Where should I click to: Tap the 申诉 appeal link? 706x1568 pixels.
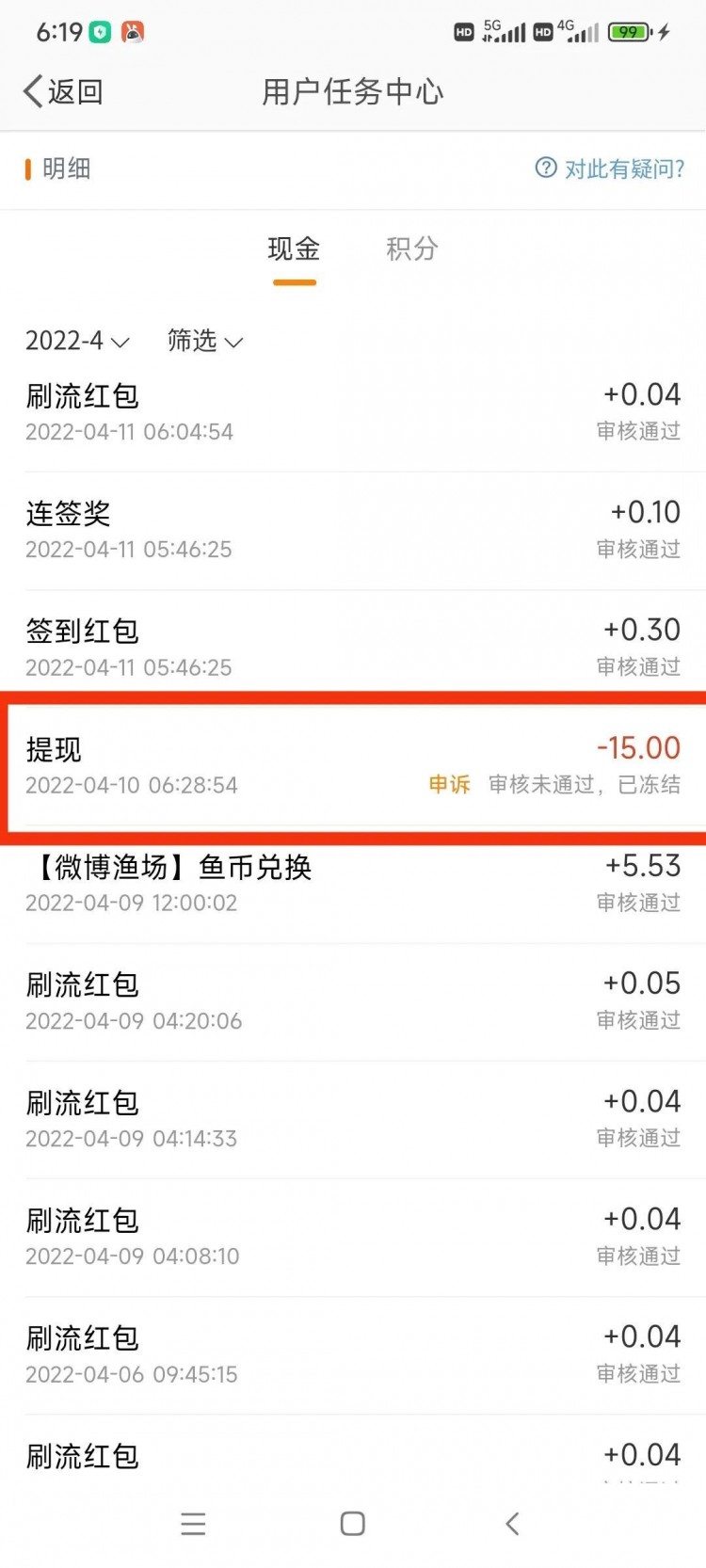coord(449,785)
